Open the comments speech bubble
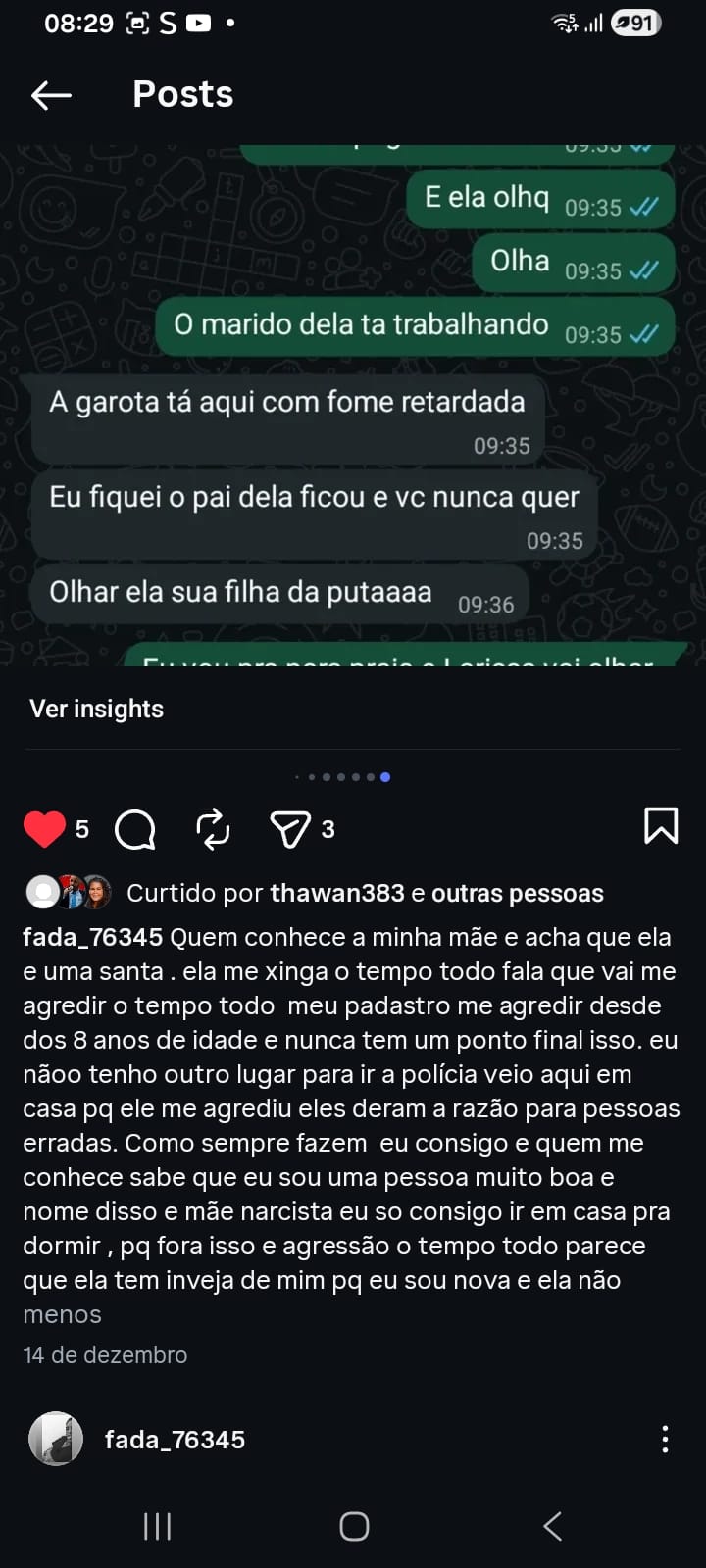This screenshot has height=1568, width=706. coord(135,829)
